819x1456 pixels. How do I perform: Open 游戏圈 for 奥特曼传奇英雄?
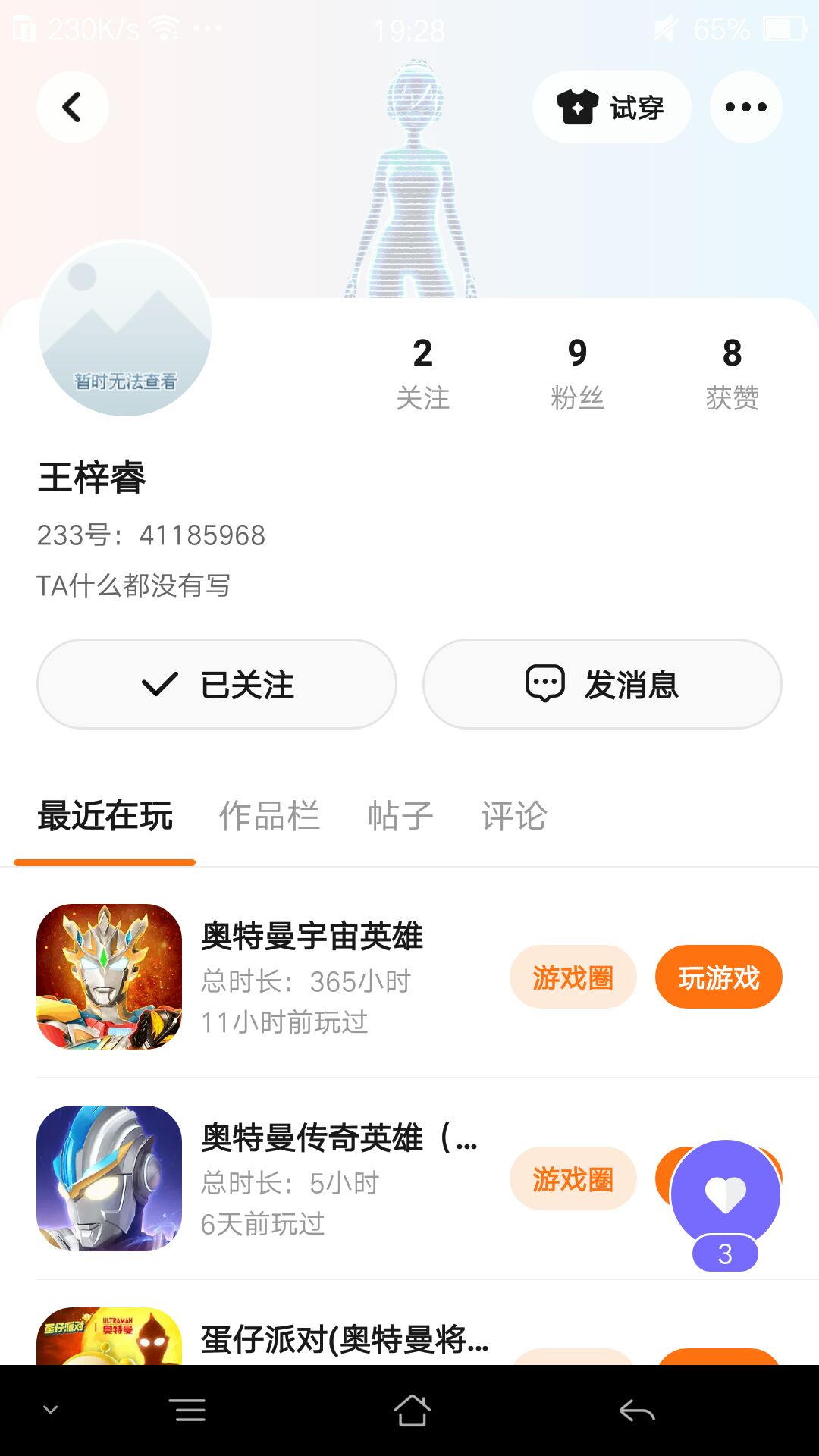click(573, 1179)
